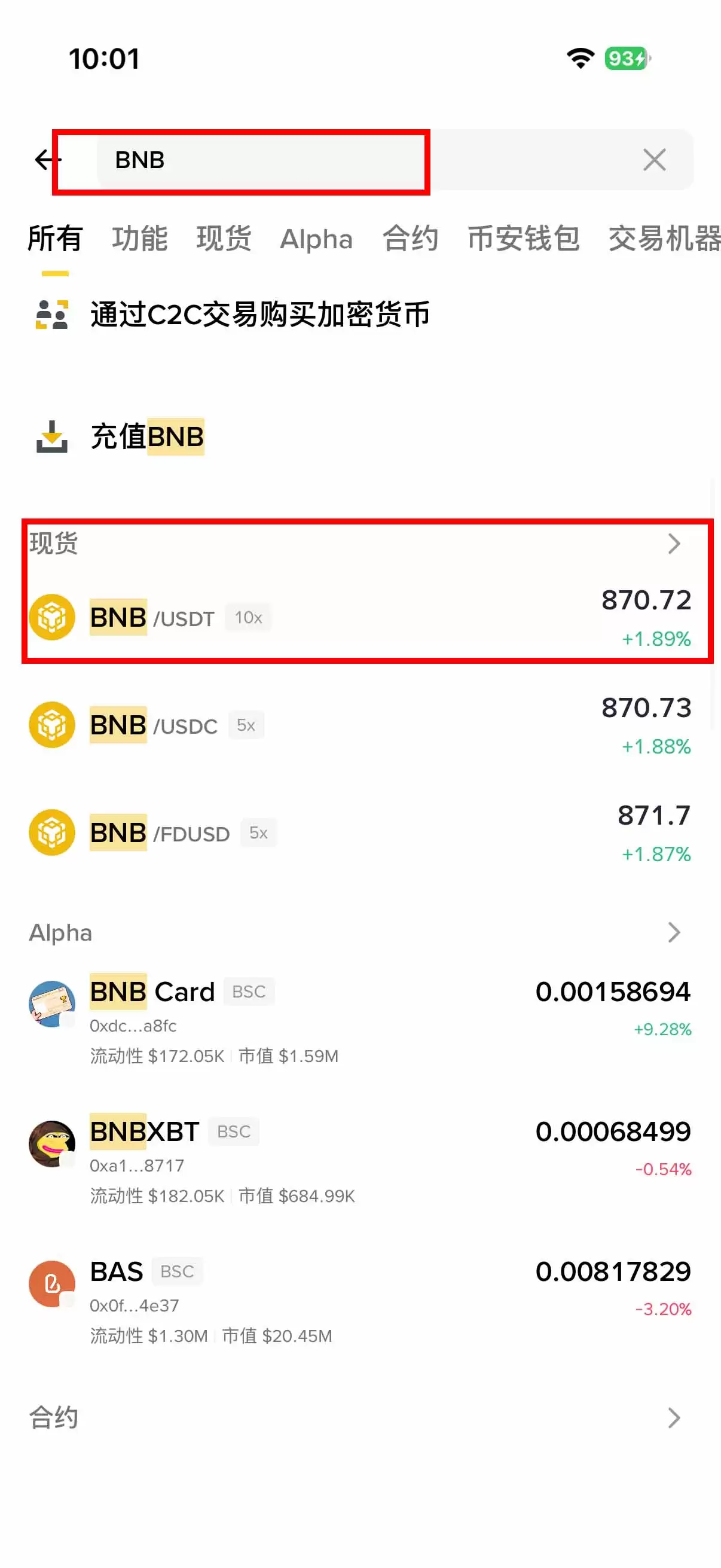The height and width of the screenshot is (1568, 721).
Task: Tap the Wi-Fi icon in the status bar
Action: point(580,58)
